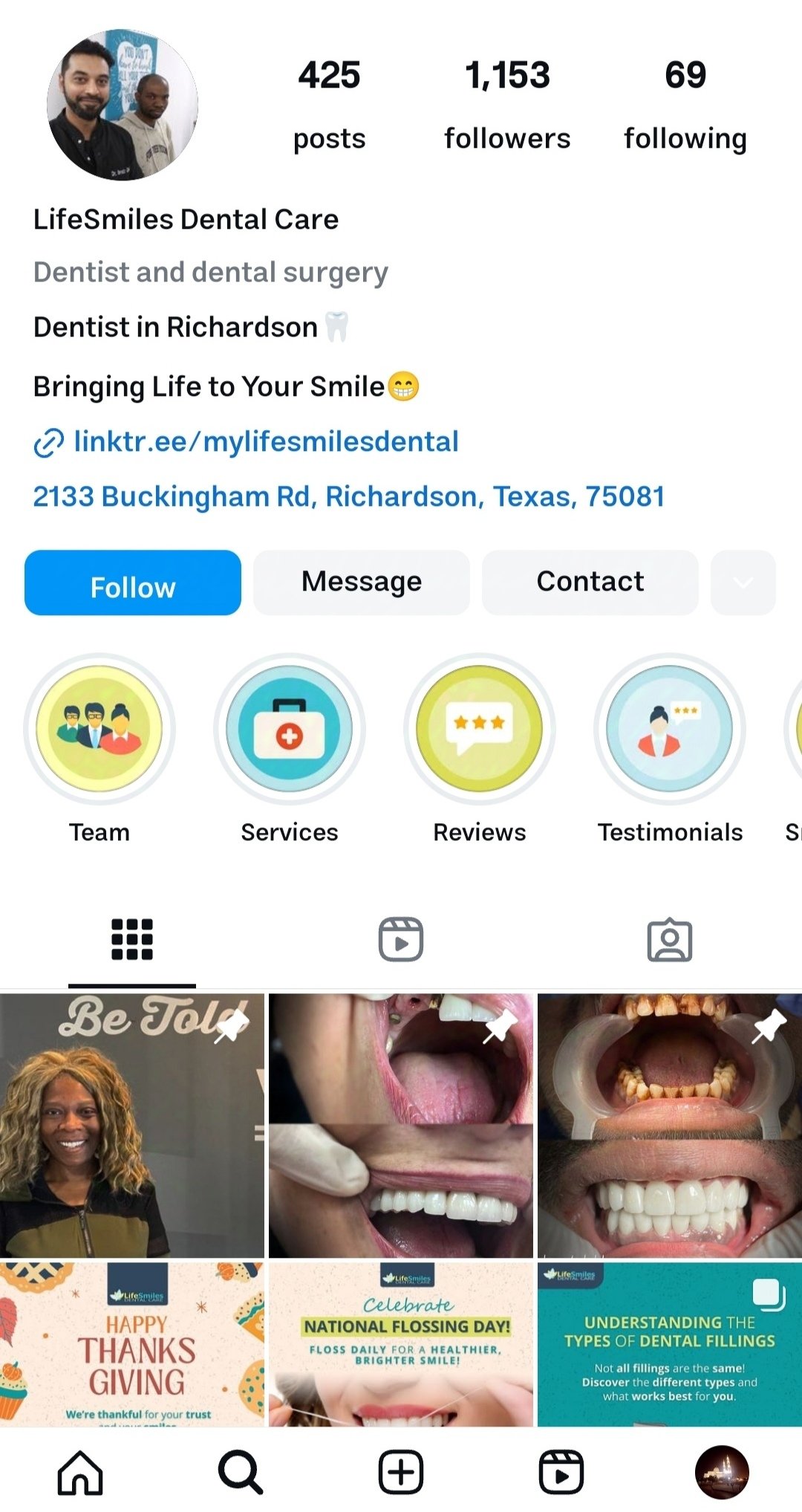This screenshot has width=802, height=1512.
Task: Follow LifeSmiles Dental Care
Action: pyautogui.click(x=133, y=583)
